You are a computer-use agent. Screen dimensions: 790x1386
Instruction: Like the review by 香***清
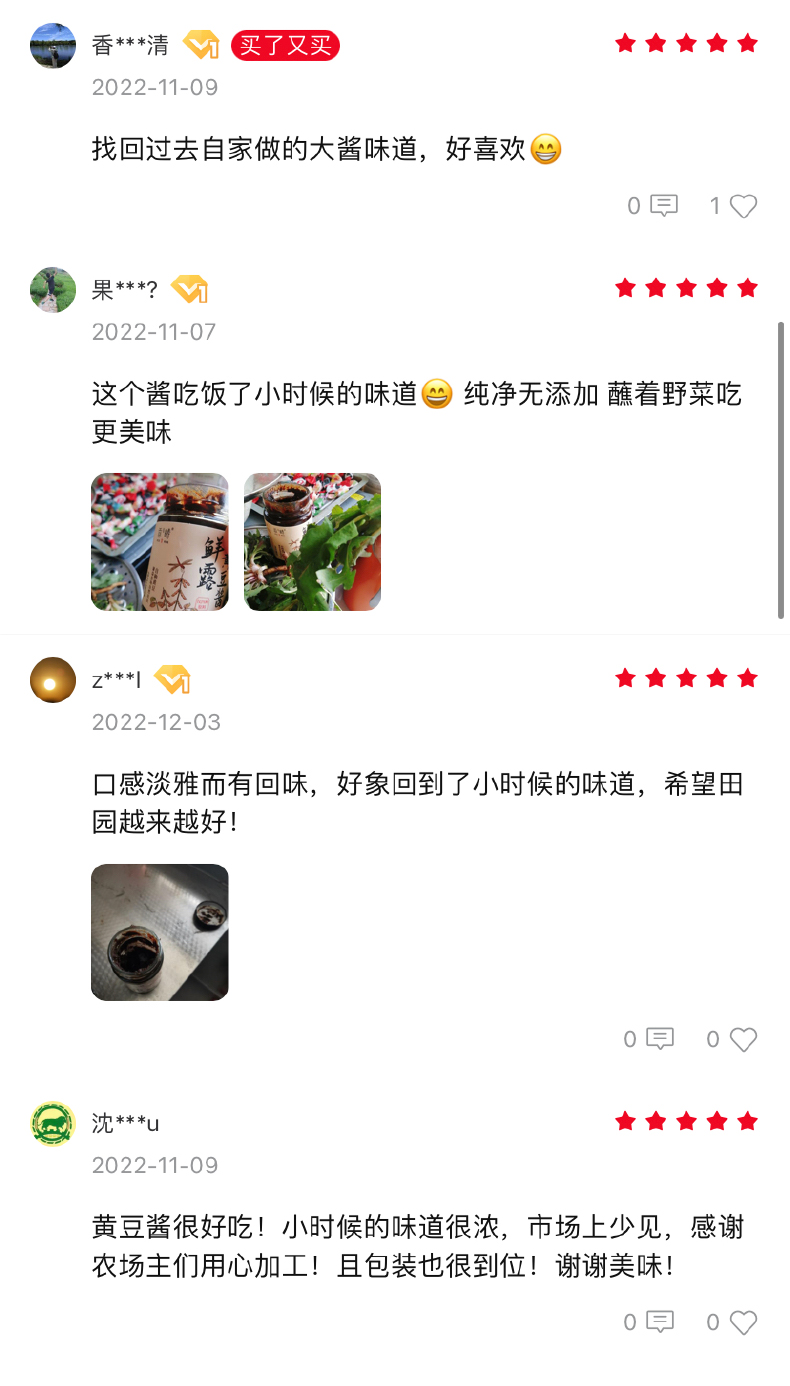(x=742, y=206)
